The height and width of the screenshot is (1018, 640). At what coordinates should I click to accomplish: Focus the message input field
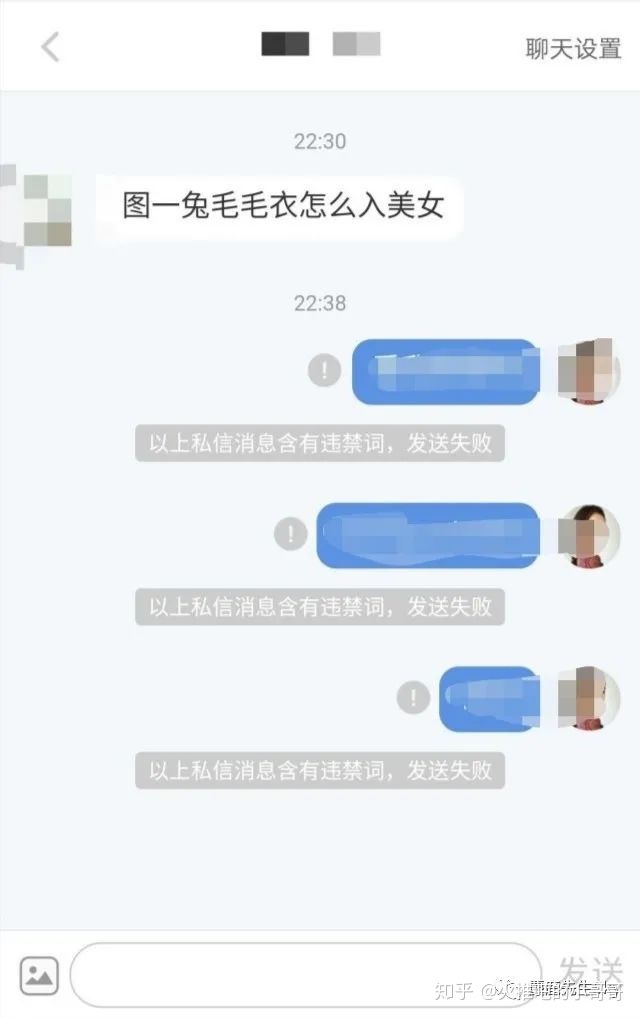click(x=305, y=974)
